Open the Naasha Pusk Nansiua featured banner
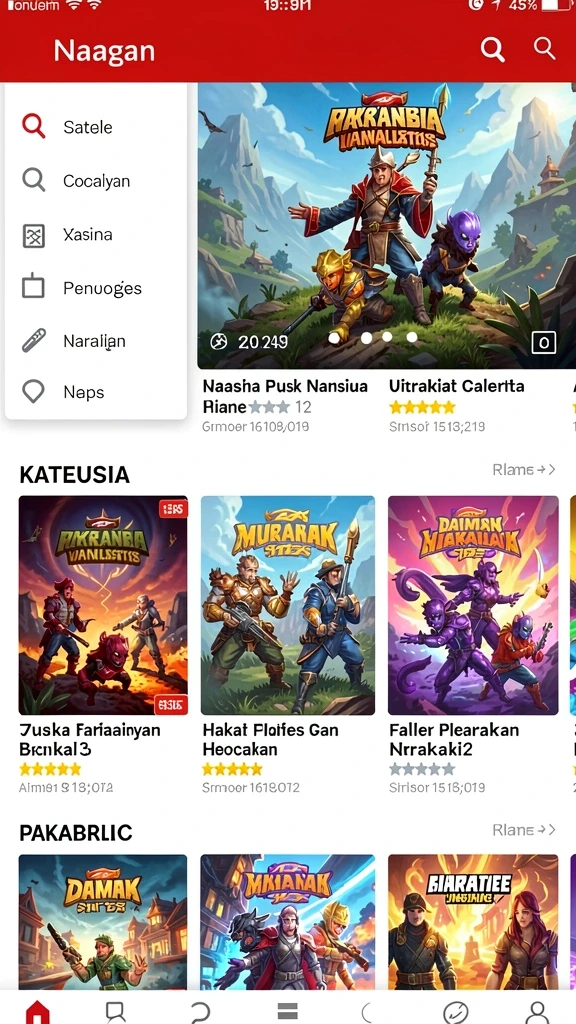576x1024 pixels. (x=387, y=226)
